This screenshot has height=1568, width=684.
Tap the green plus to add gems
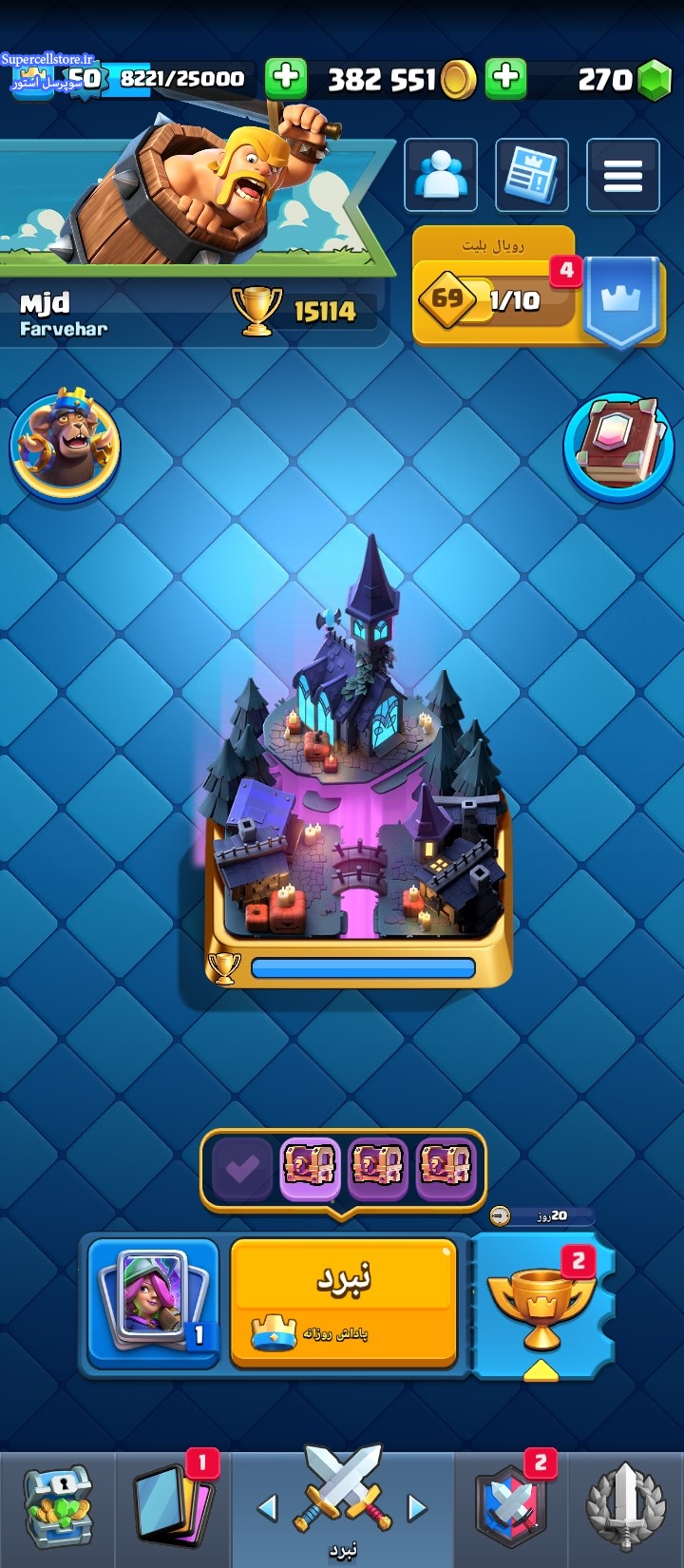(505, 78)
